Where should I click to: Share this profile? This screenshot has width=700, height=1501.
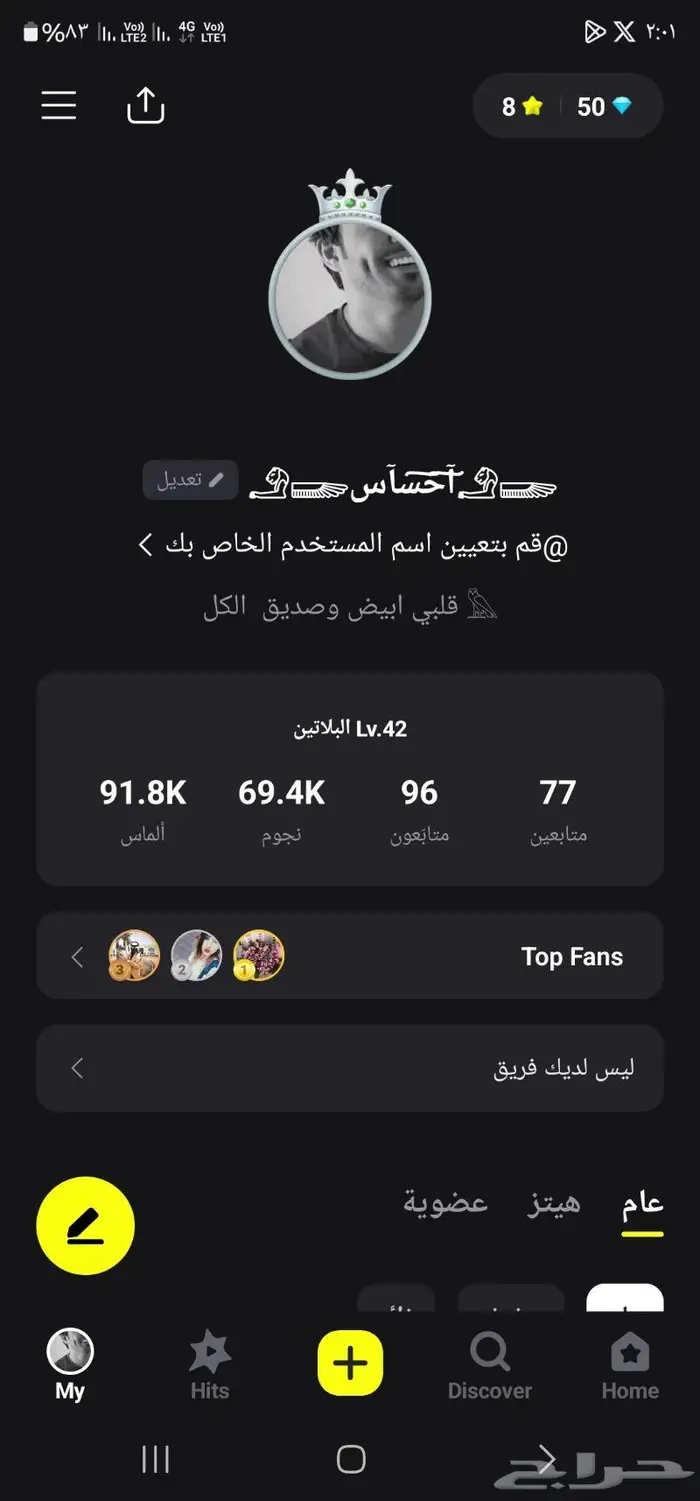pos(145,106)
